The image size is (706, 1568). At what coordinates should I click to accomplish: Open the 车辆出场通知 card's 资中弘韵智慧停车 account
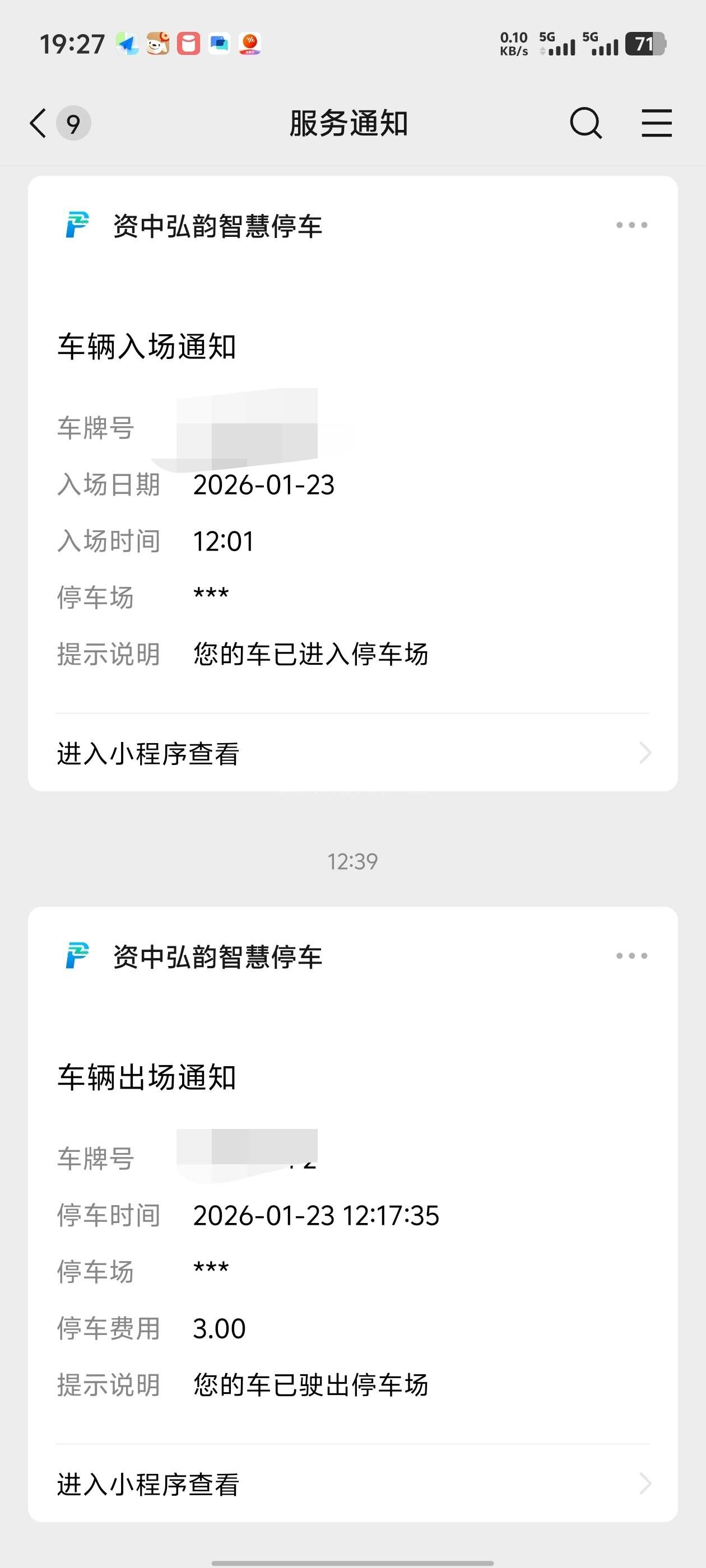(x=217, y=957)
